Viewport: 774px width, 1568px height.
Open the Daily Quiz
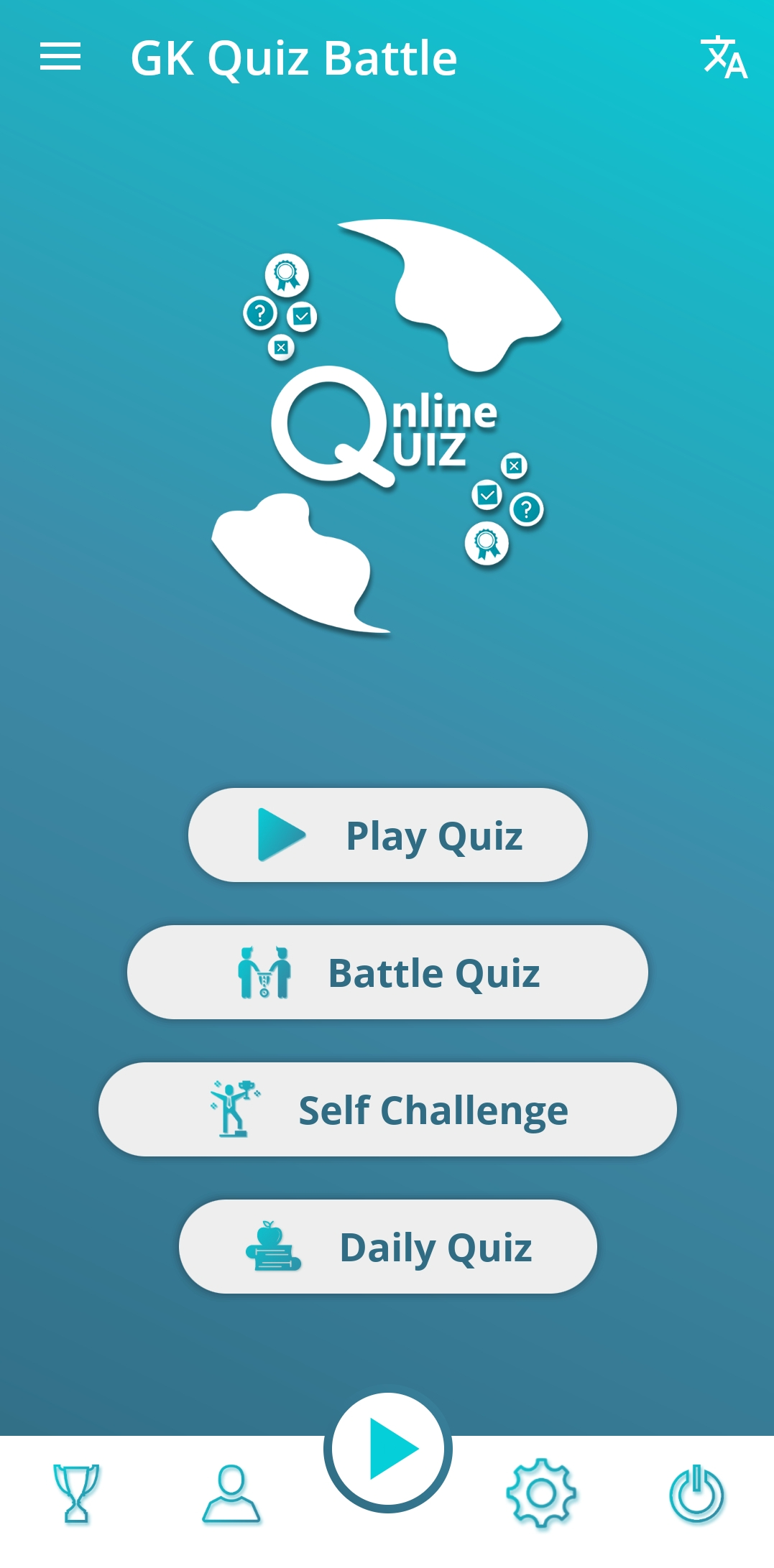click(x=388, y=1247)
